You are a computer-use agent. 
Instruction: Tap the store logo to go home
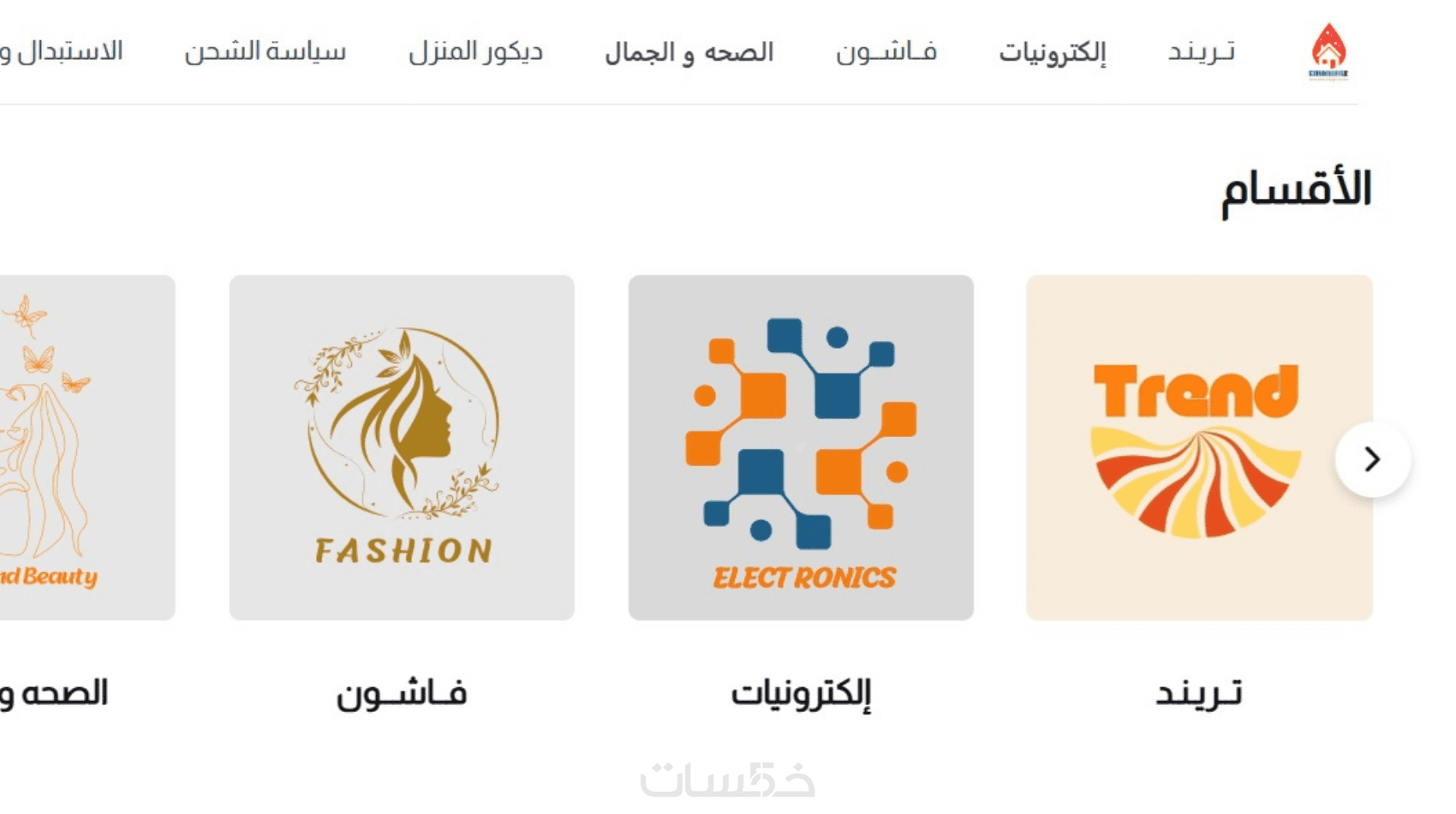(x=1328, y=51)
